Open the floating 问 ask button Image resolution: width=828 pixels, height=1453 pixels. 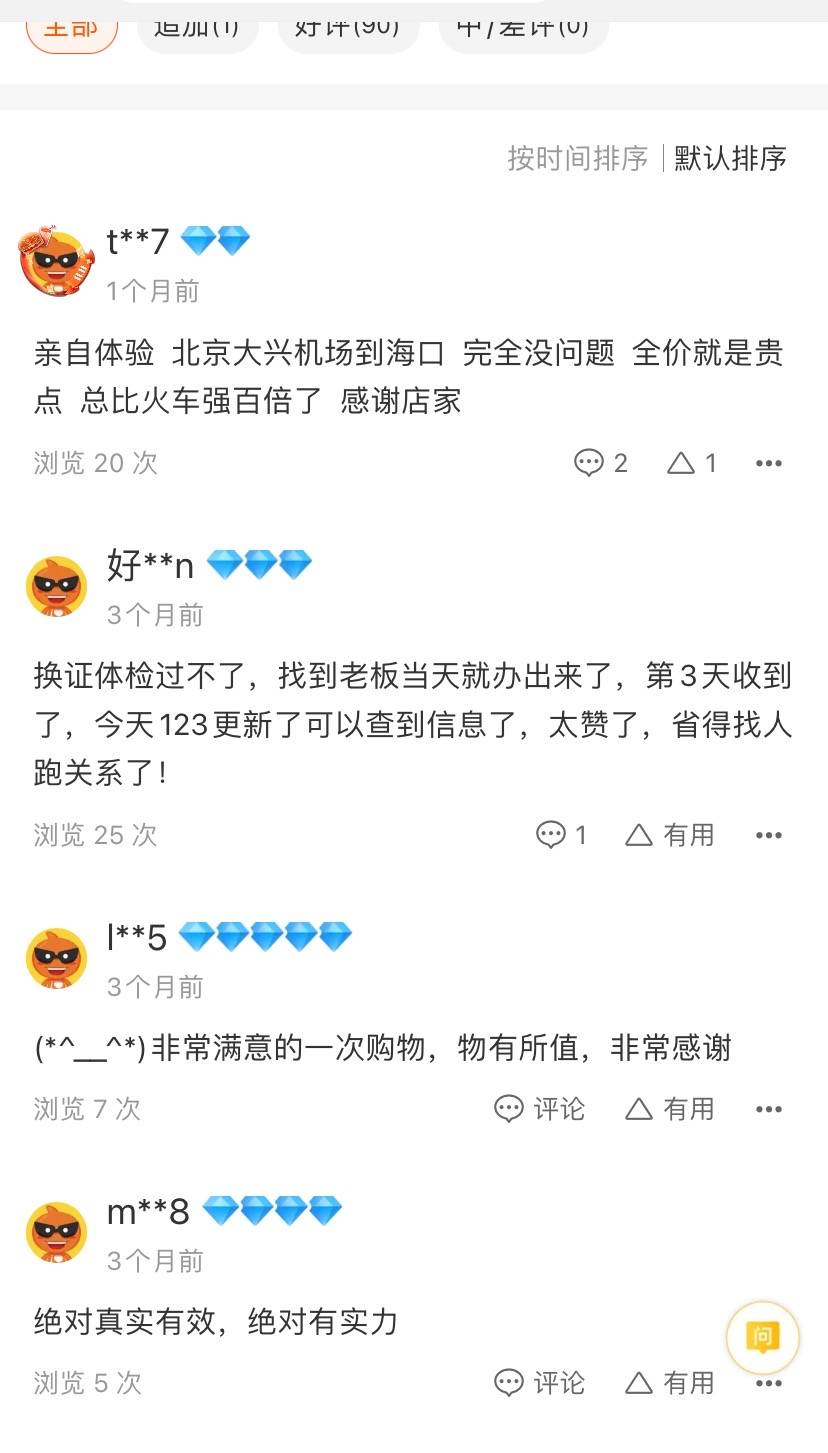pyautogui.click(x=763, y=1337)
